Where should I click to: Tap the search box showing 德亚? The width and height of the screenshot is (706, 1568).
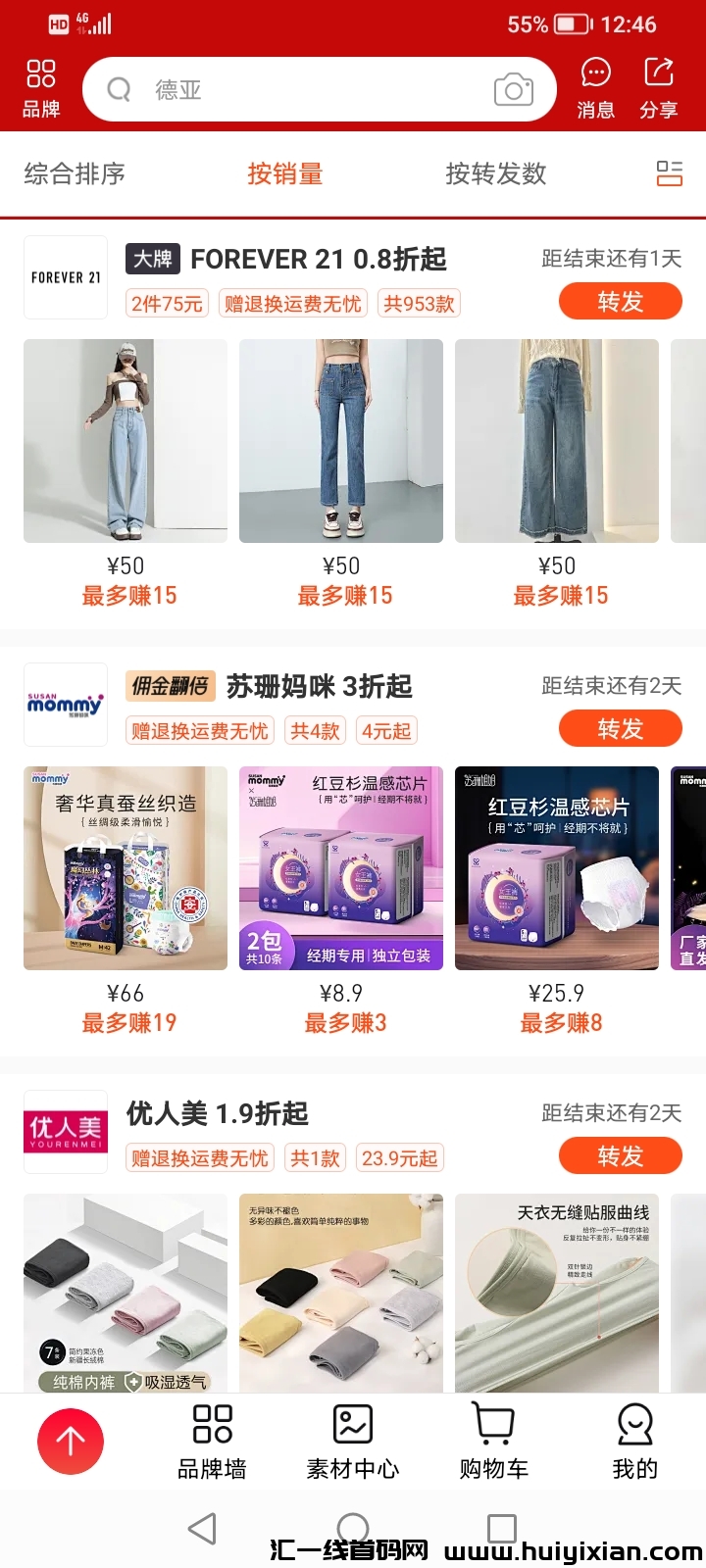[x=294, y=90]
